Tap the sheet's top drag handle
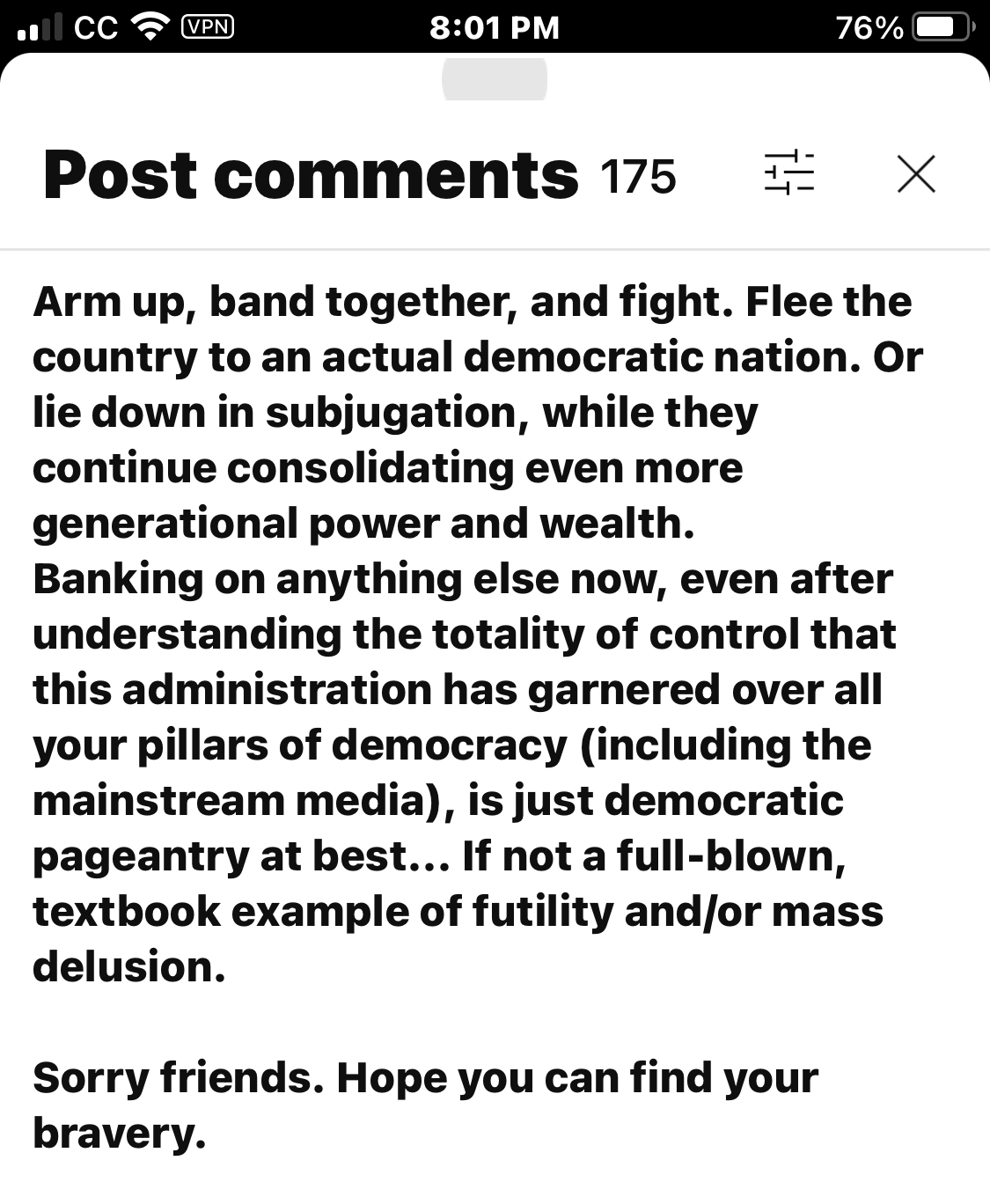 click(494, 80)
